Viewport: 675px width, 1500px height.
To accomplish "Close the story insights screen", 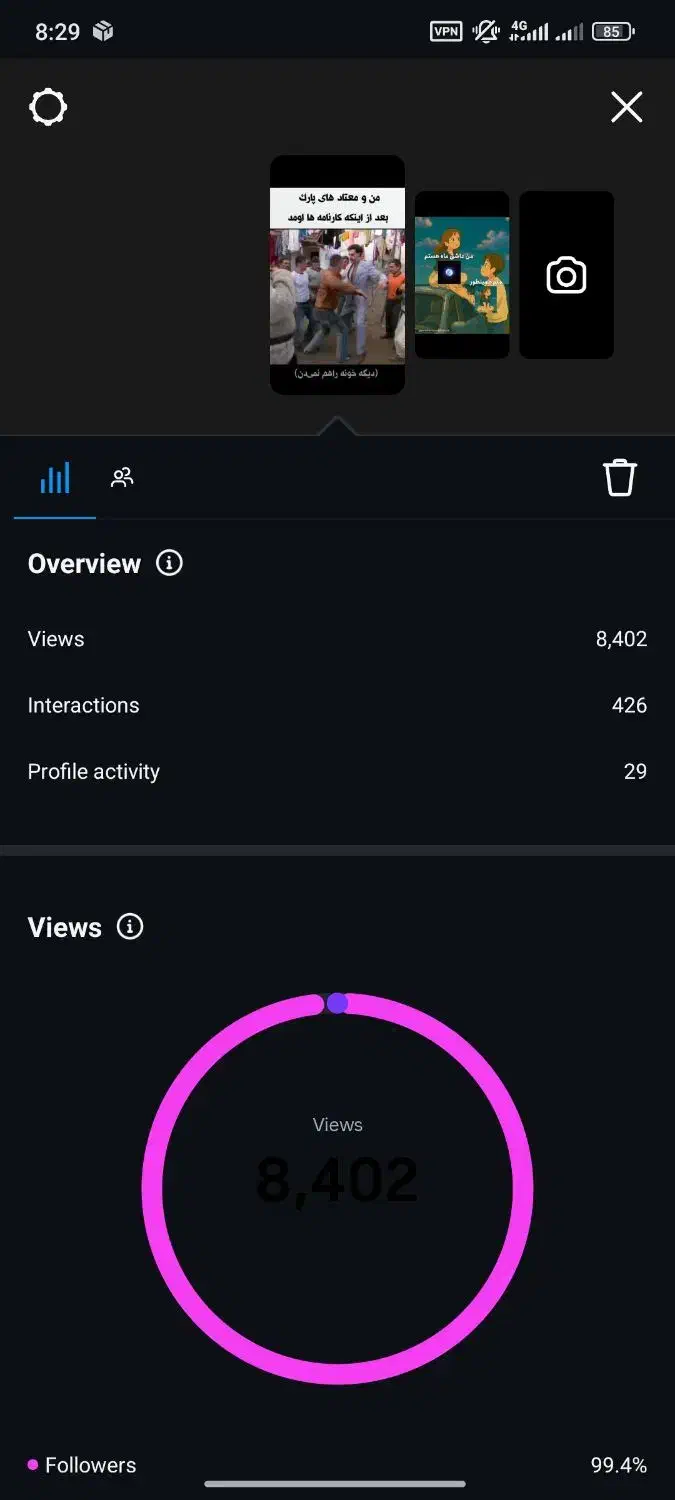I will [x=627, y=107].
